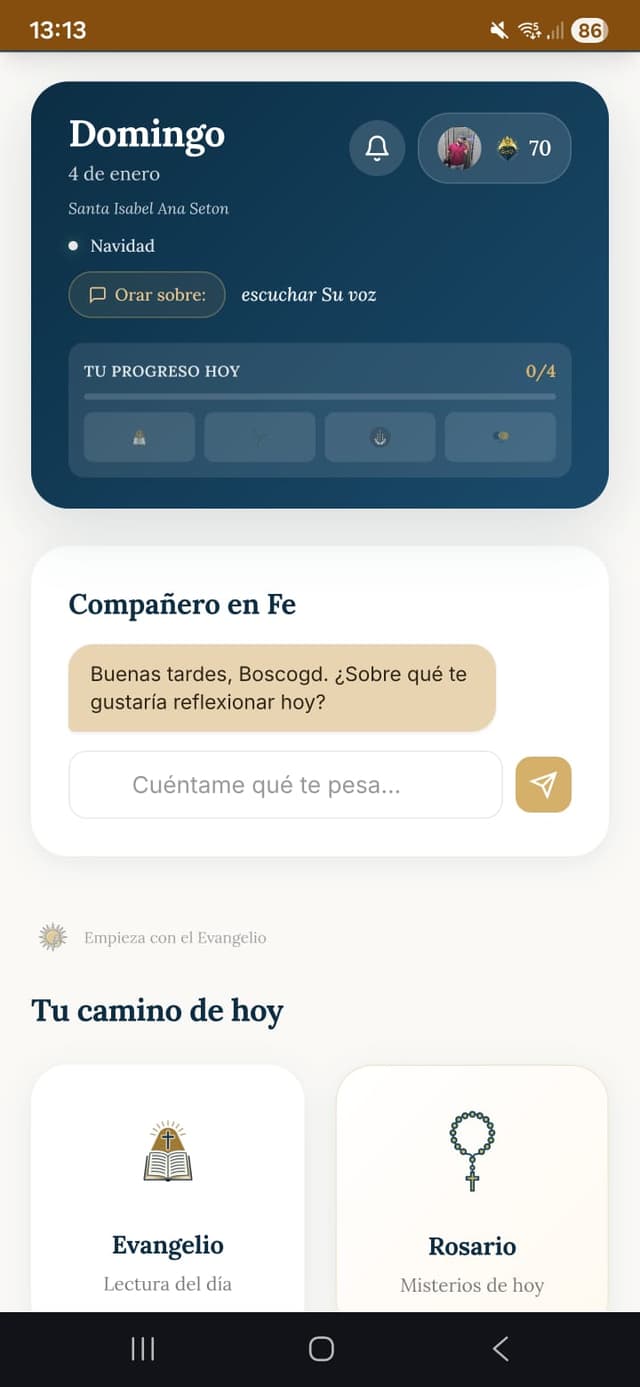The image size is (640, 1387).
Task: Open the Rosario mysteries card
Action: coord(472,1190)
